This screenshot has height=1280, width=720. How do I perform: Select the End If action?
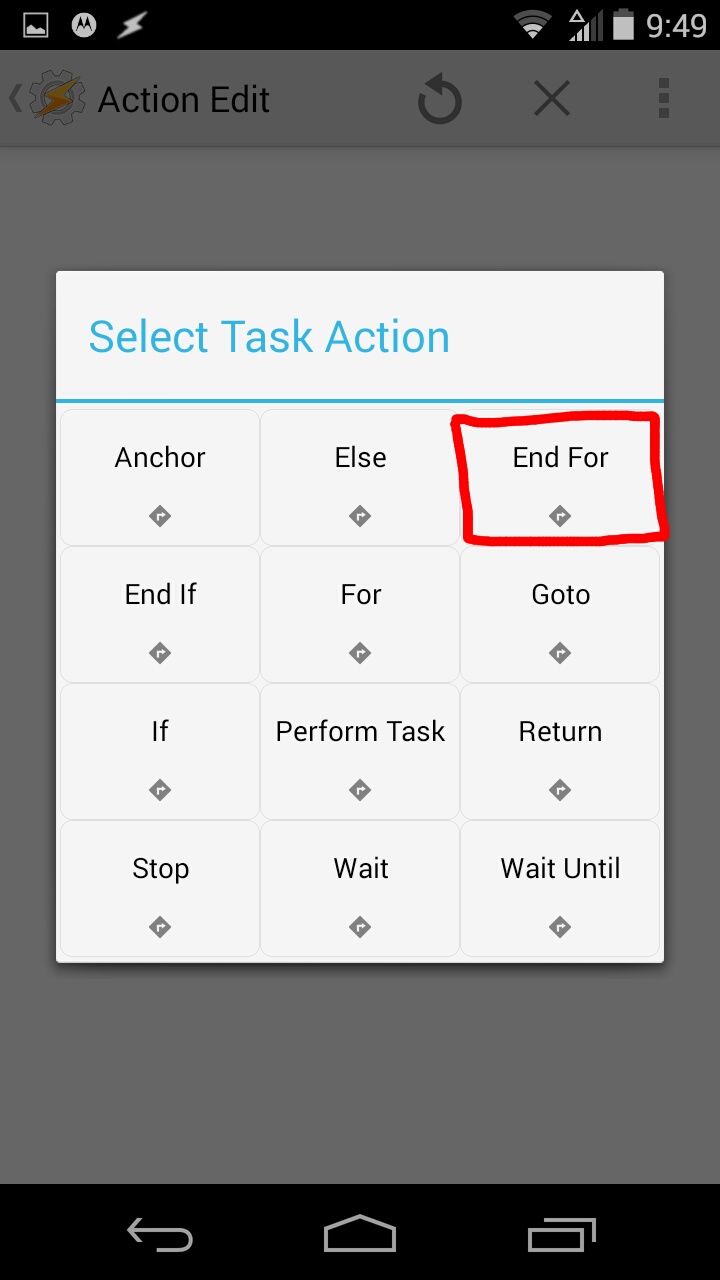pyautogui.click(x=160, y=615)
